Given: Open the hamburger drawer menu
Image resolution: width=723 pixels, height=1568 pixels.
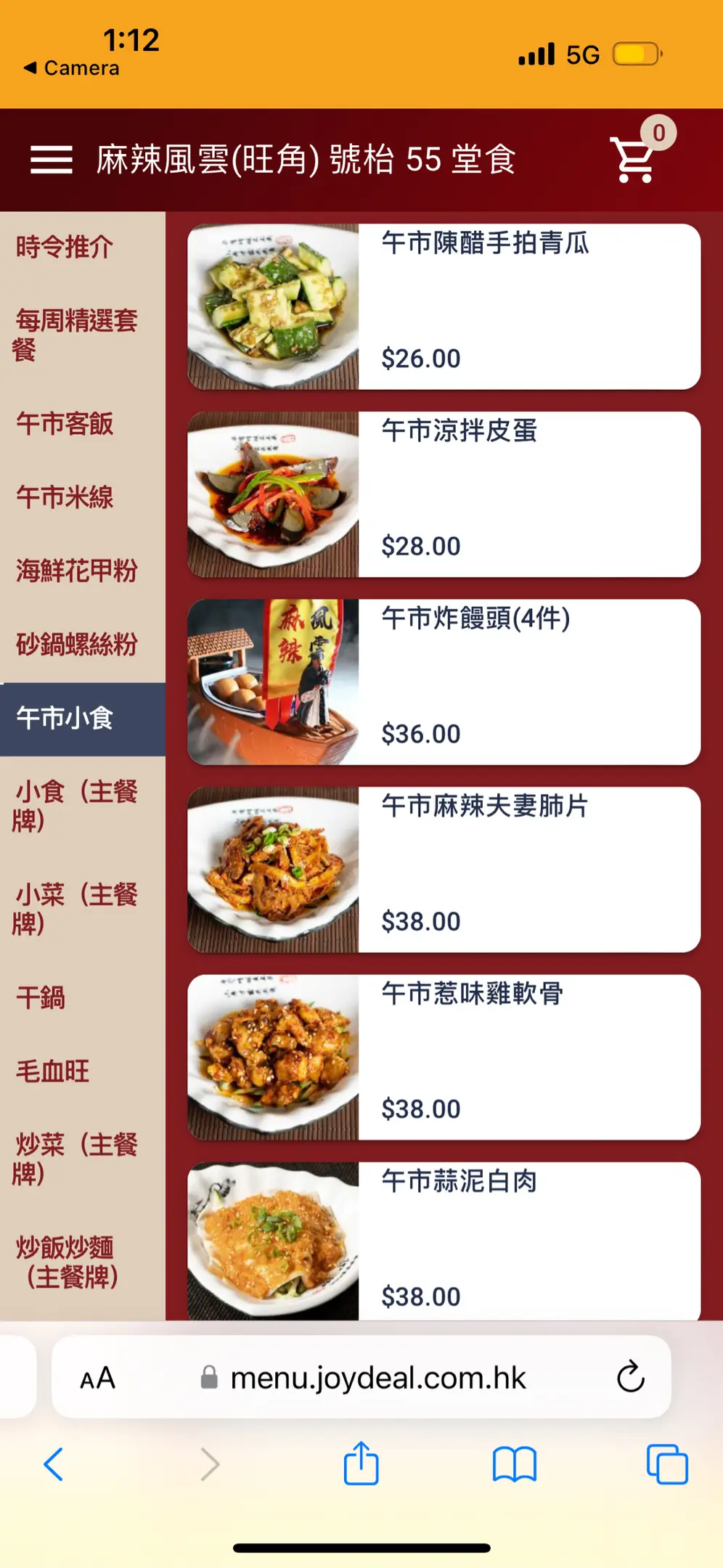Looking at the screenshot, I should 51,160.
